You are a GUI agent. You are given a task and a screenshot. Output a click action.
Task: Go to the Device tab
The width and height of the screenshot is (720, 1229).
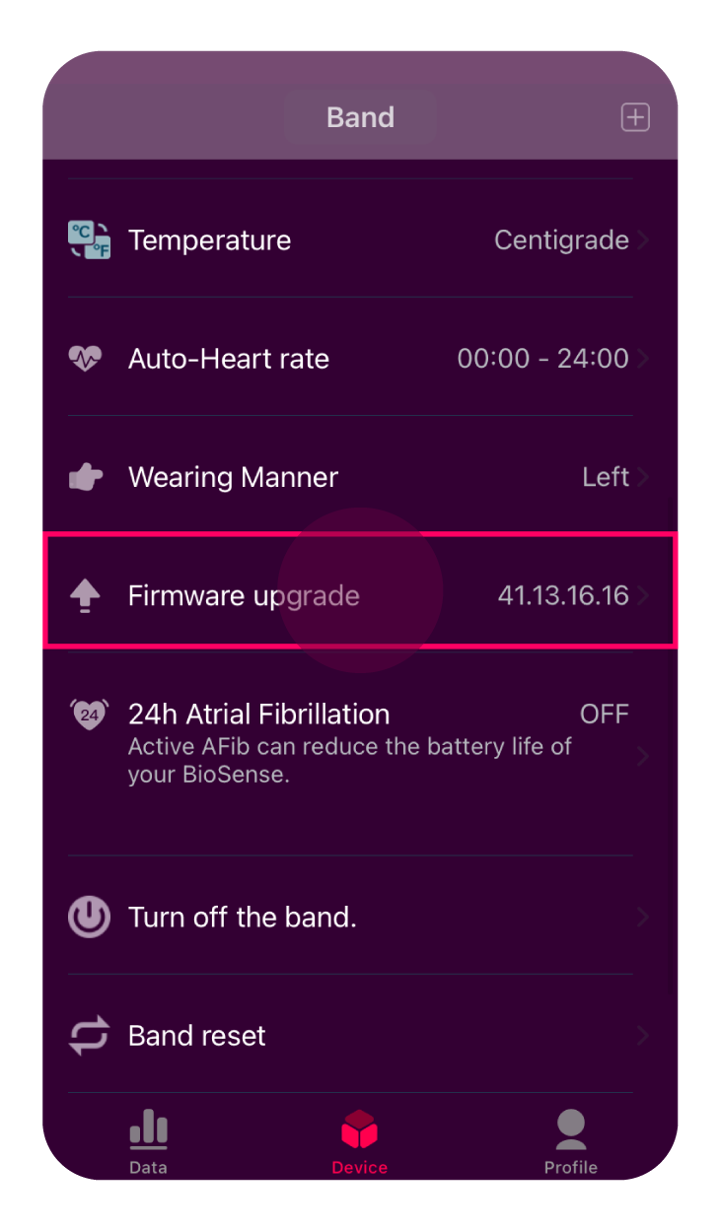pyautogui.click(x=360, y=1141)
